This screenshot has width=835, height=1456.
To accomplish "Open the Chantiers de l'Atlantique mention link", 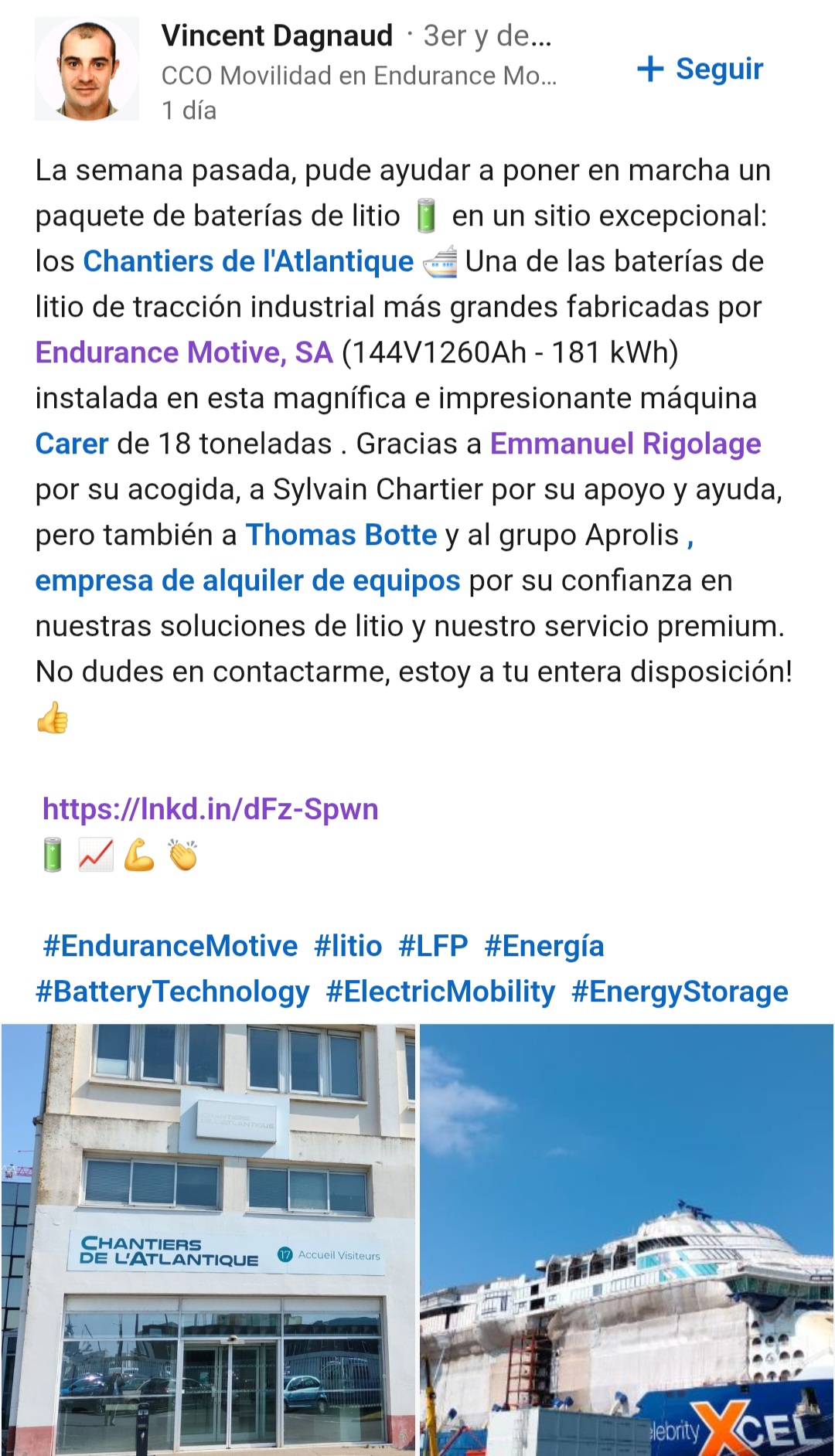I will pyautogui.click(x=248, y=261).
